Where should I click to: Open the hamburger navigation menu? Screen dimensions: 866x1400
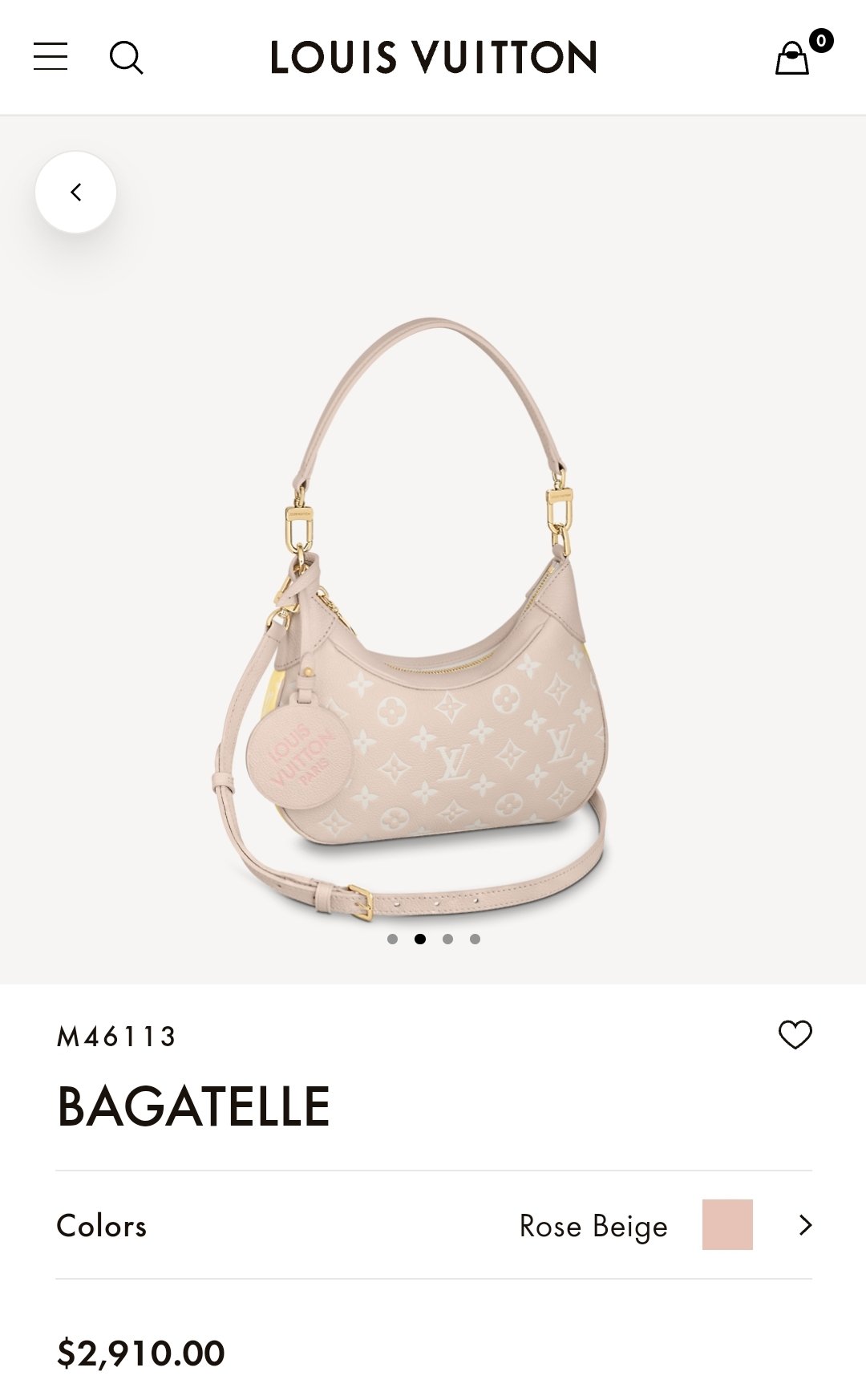click(x=51, y=57)
